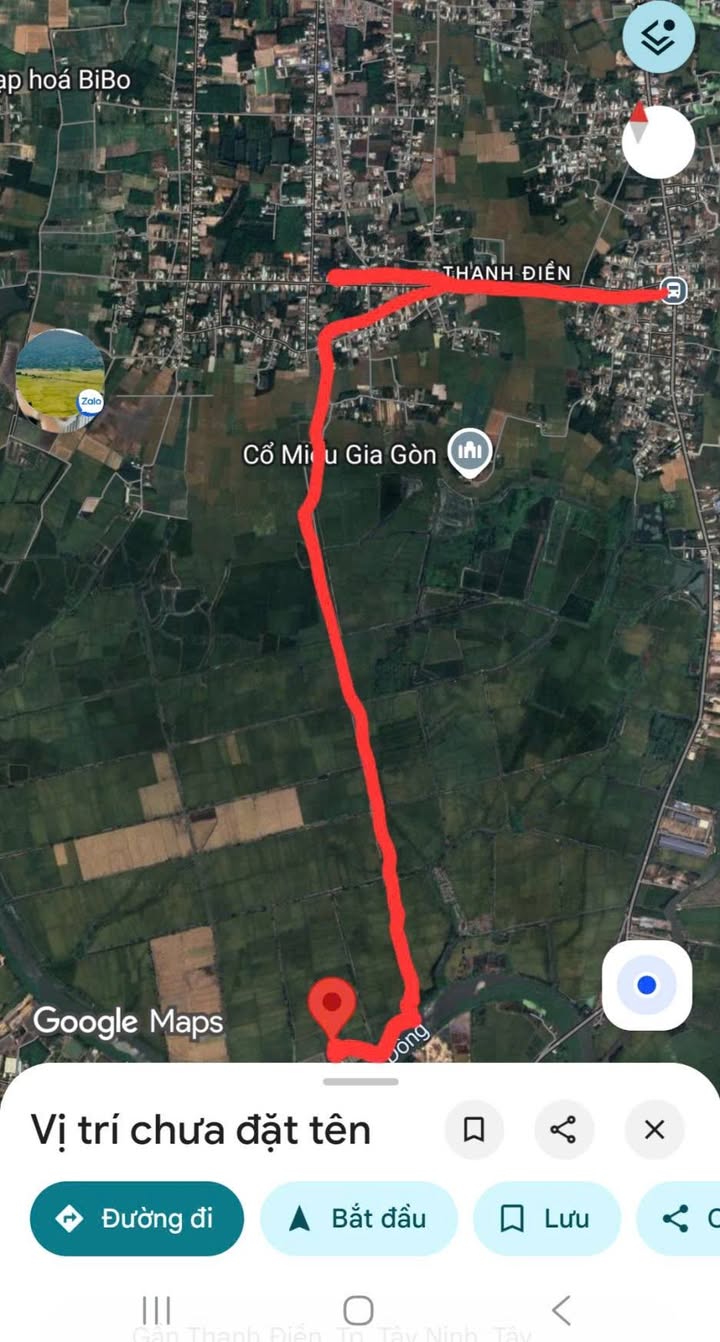Get directions with Đường đi button
Viewport: 720px width, 1342px height.
tap(137, 1218)
